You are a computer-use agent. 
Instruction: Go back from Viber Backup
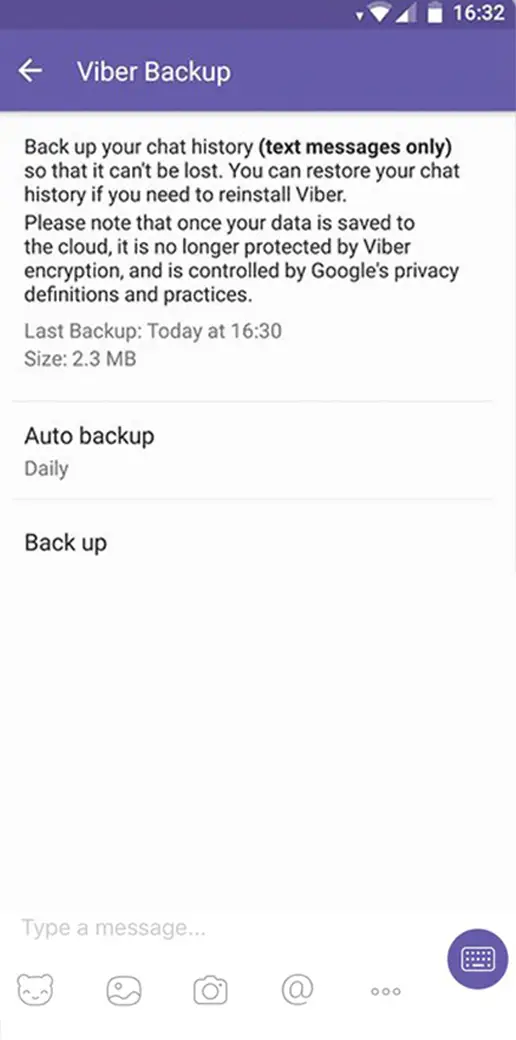[30, 71]
